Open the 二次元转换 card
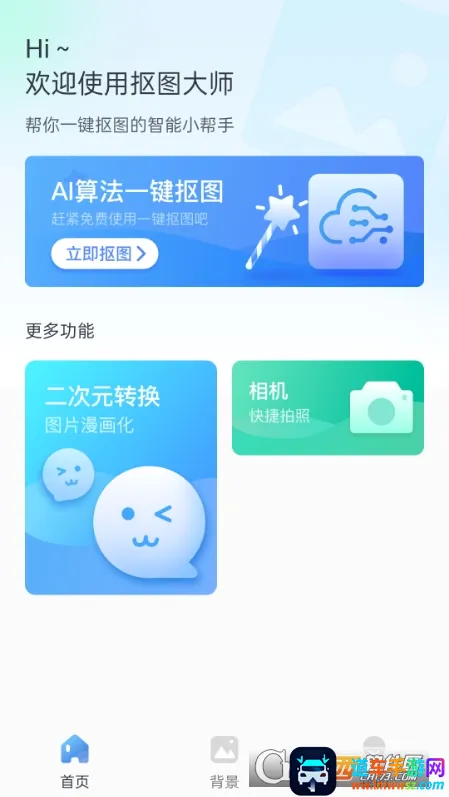 tap(121, 477)
